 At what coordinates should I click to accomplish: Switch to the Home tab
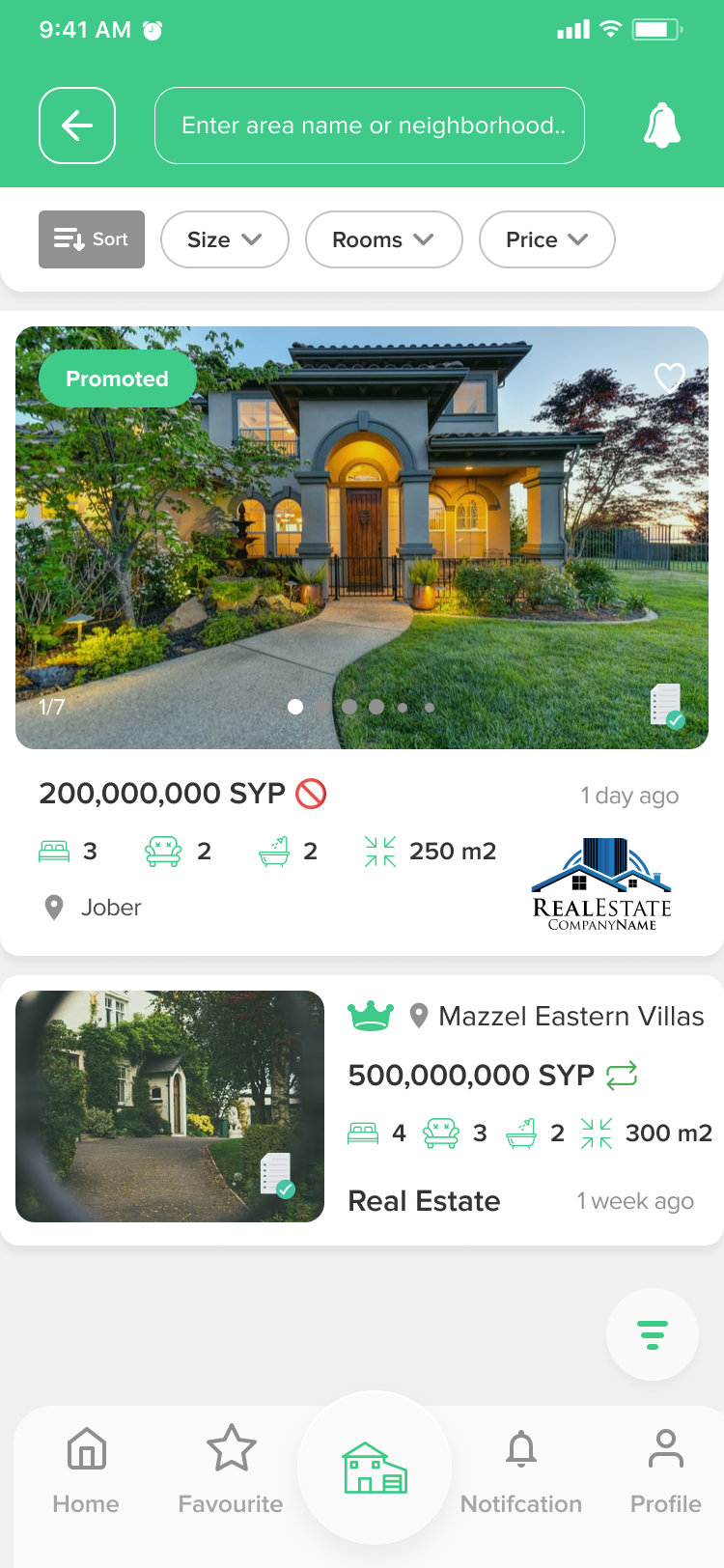pos(86,1468)
